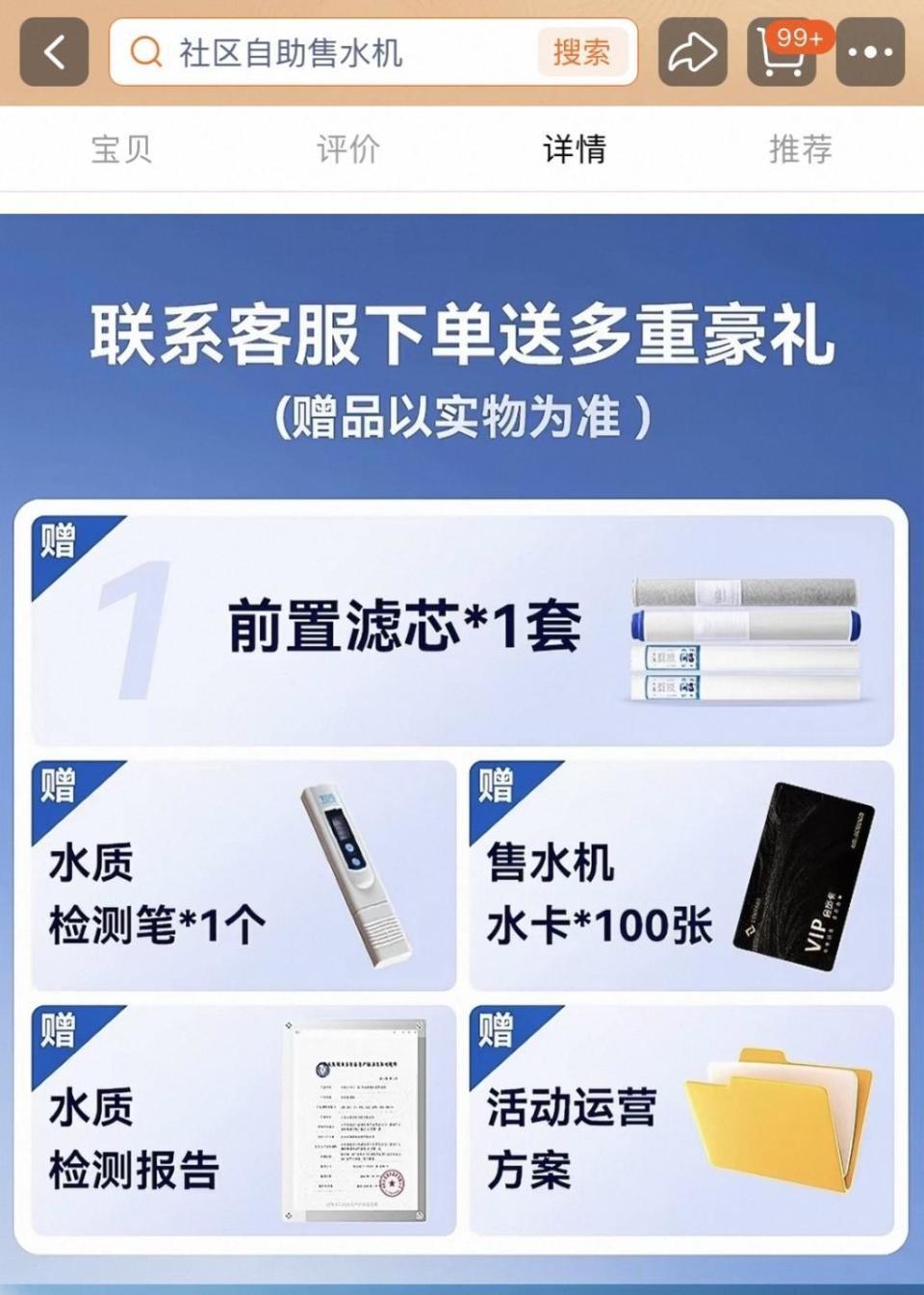Open the shopping cart
Viewport: 924px width, 1295px height.
coord(782,52)
